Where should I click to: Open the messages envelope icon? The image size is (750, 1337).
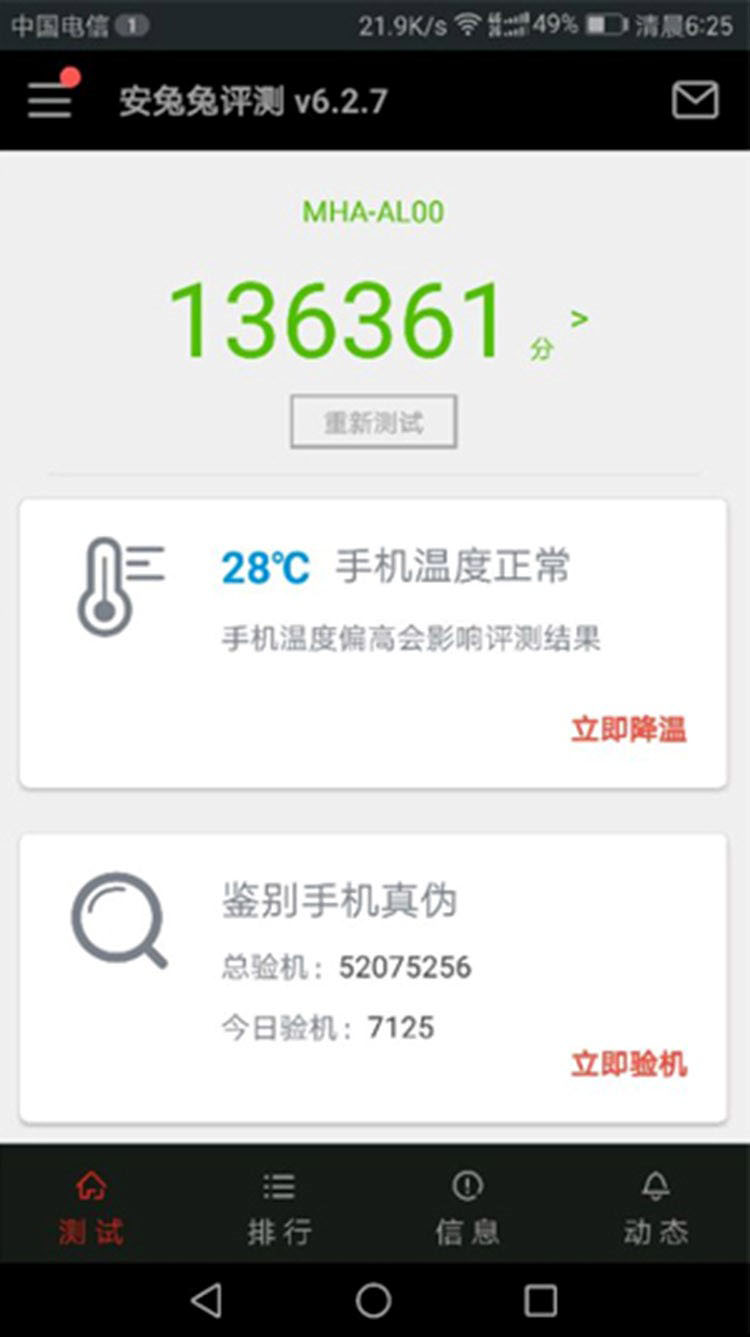[x=694, y=100]
